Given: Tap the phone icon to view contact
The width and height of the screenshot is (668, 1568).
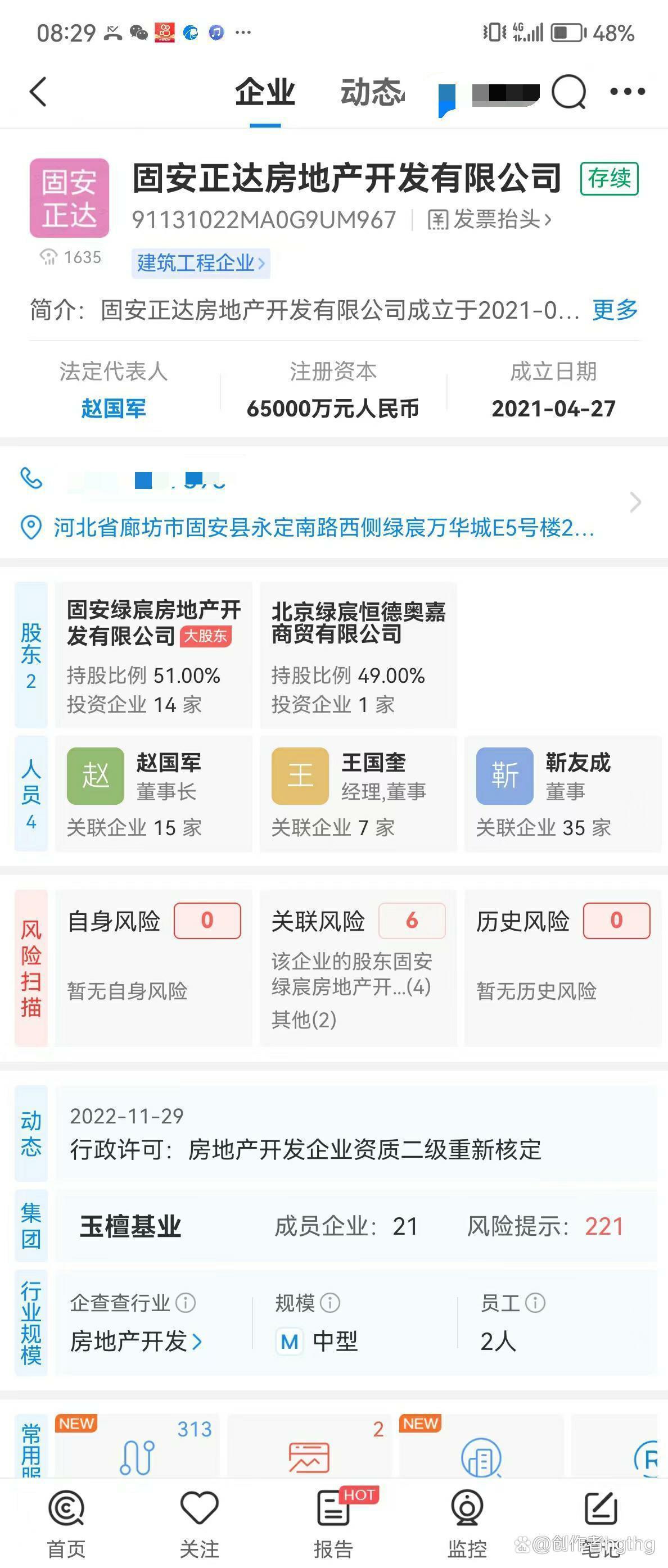Looking at the screenshot, I should pyautogui.click(x=32, y=479).
